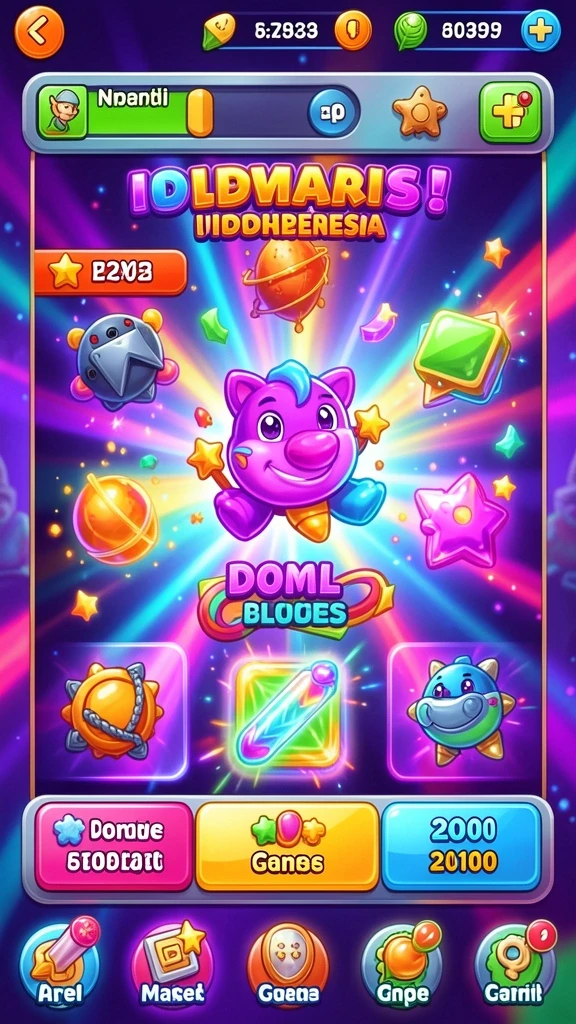Add currency with the blue plus icon
The width and height of the screenshot is (576, 1024).
pyautogui.click(x=540, y=31)
